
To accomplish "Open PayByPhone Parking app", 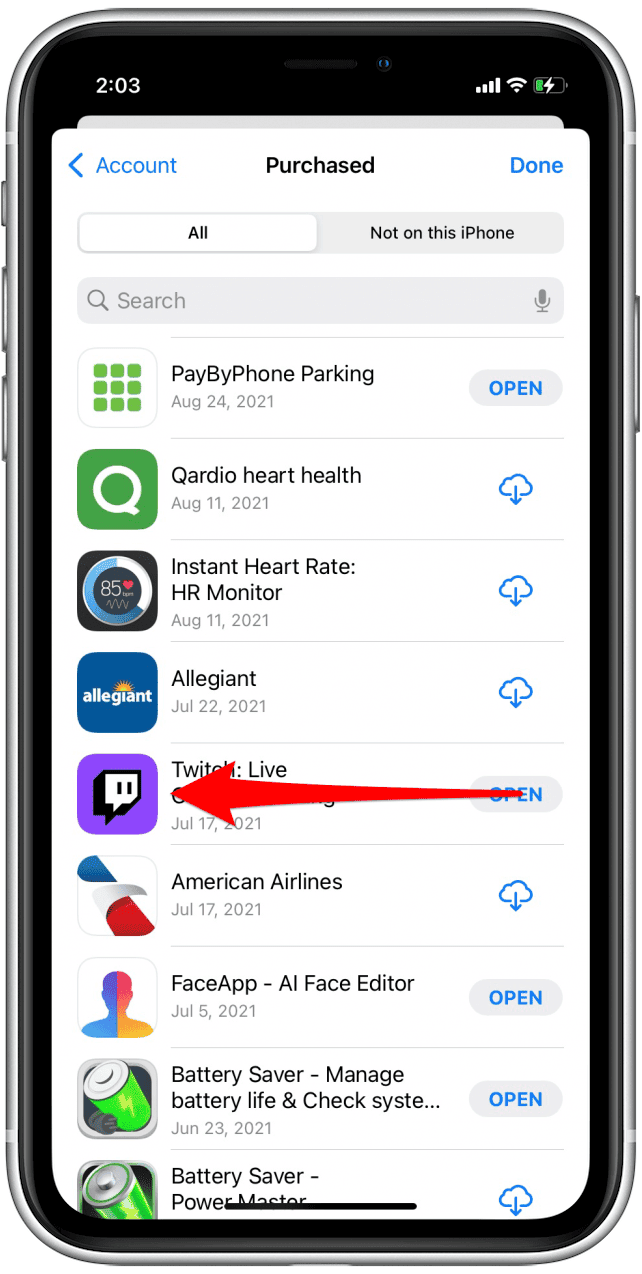I will 515,388.
